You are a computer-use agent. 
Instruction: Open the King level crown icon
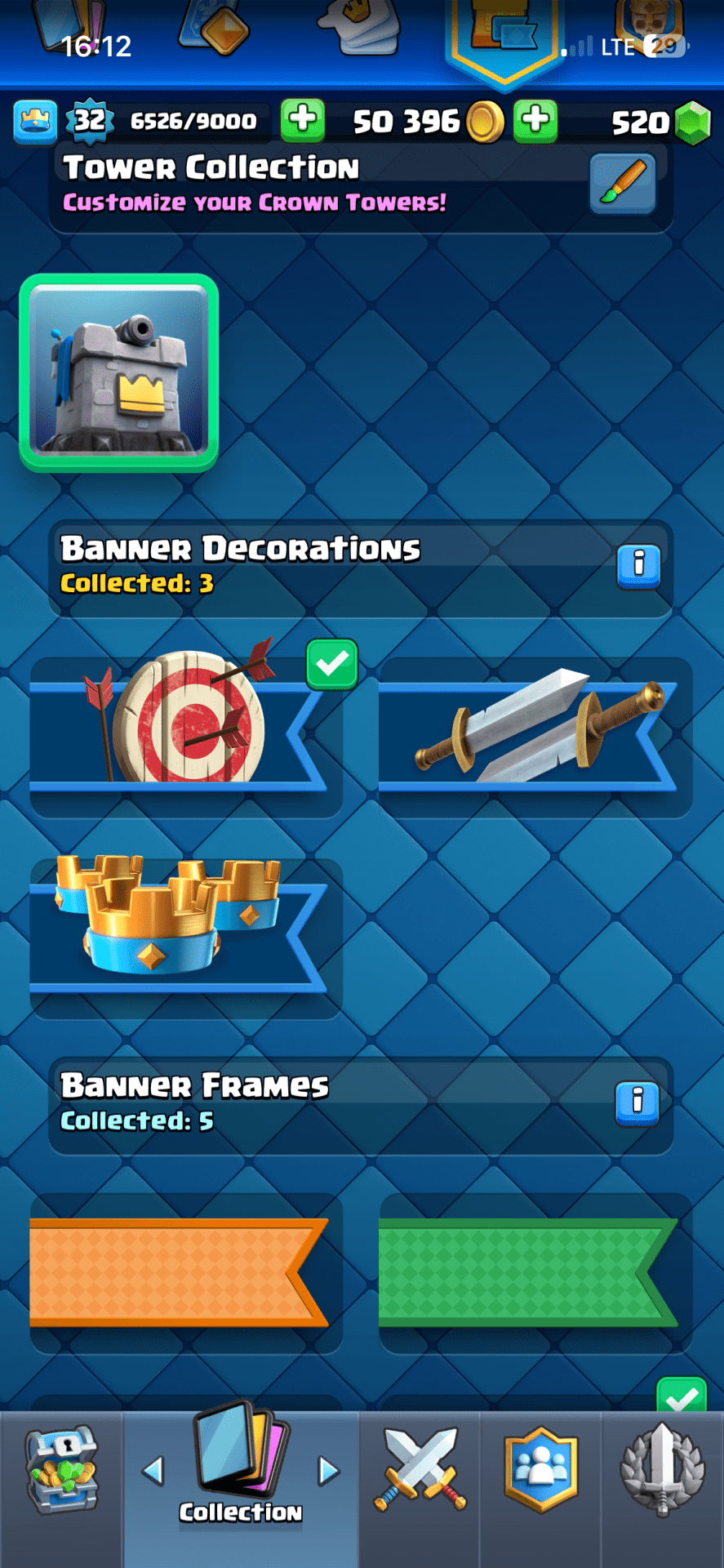[35, 121]
